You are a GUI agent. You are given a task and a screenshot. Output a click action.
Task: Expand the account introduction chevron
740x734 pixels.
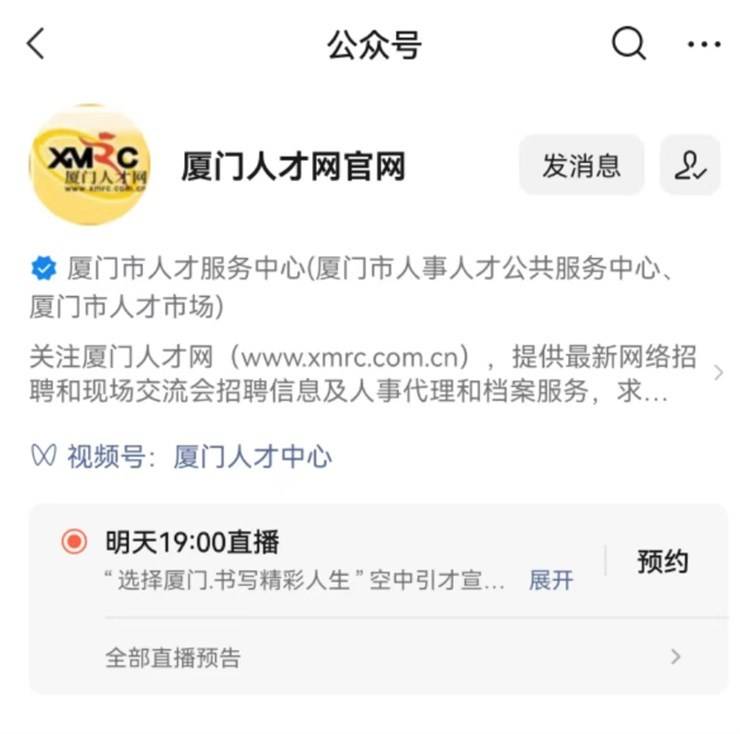(x=717, y=373)
